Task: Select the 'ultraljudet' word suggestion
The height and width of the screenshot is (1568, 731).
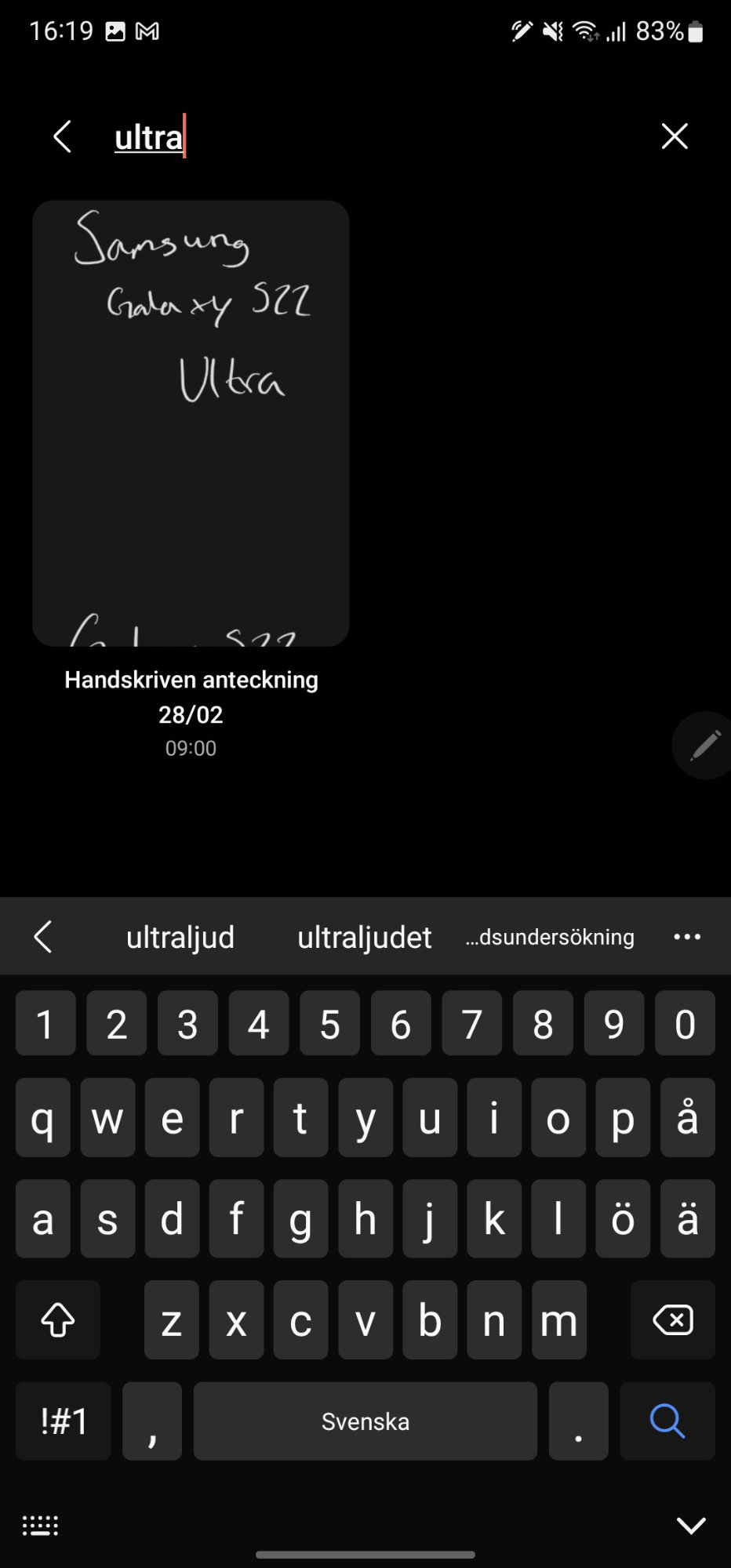Action: 364,937
